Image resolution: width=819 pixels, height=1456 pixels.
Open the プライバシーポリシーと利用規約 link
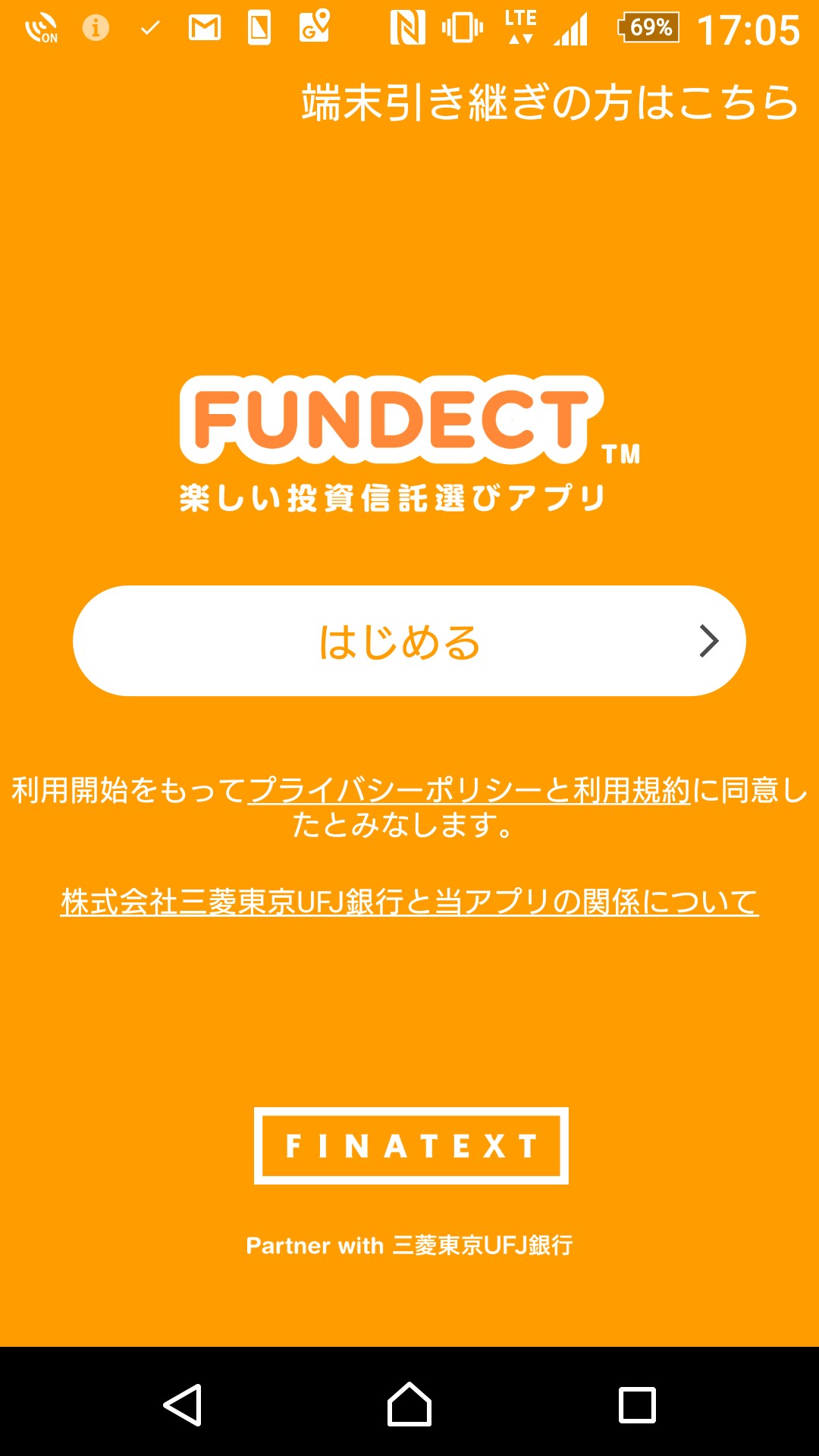469,790
